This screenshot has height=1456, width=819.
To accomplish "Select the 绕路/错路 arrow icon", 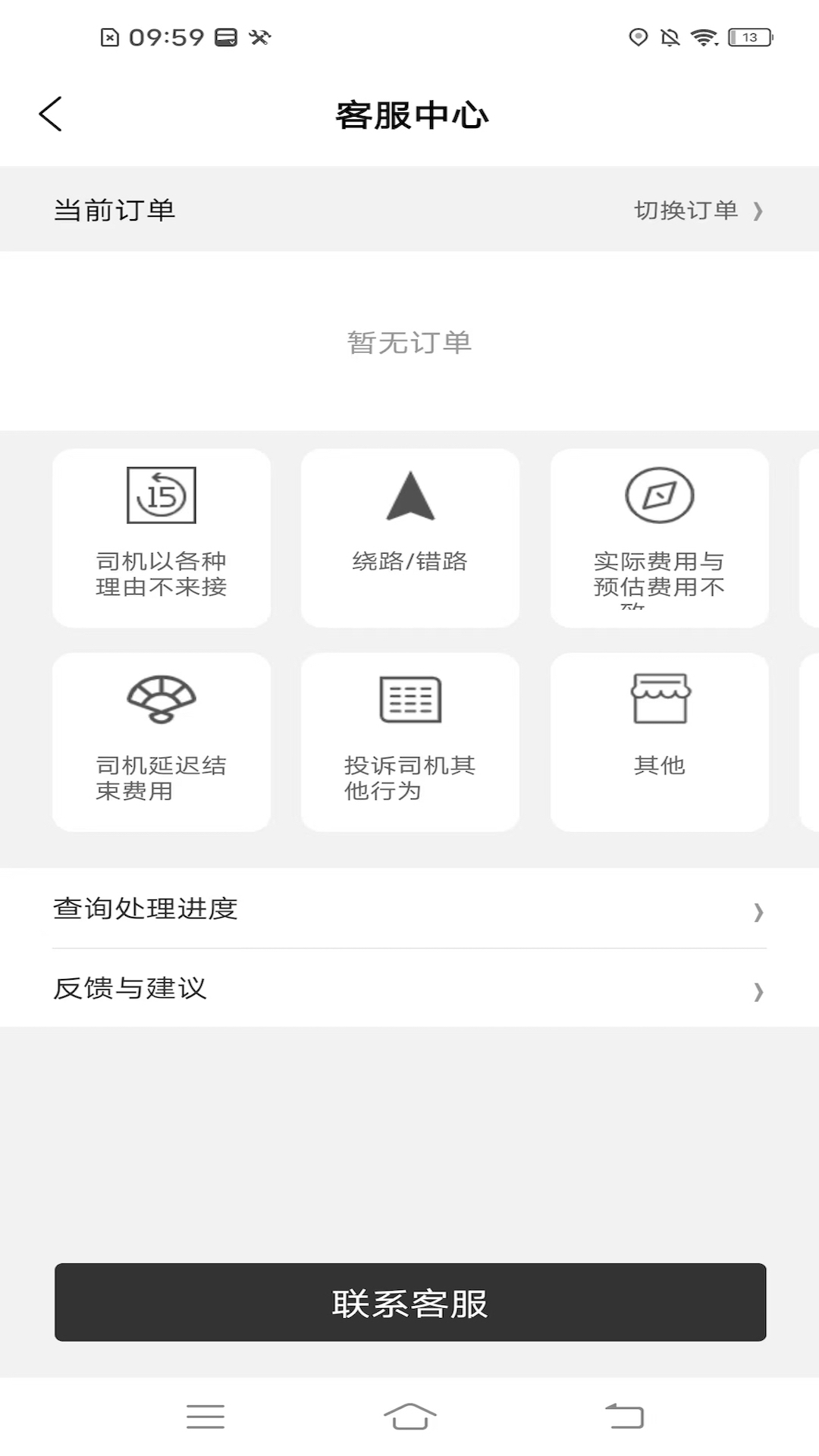I will (409, 497).
